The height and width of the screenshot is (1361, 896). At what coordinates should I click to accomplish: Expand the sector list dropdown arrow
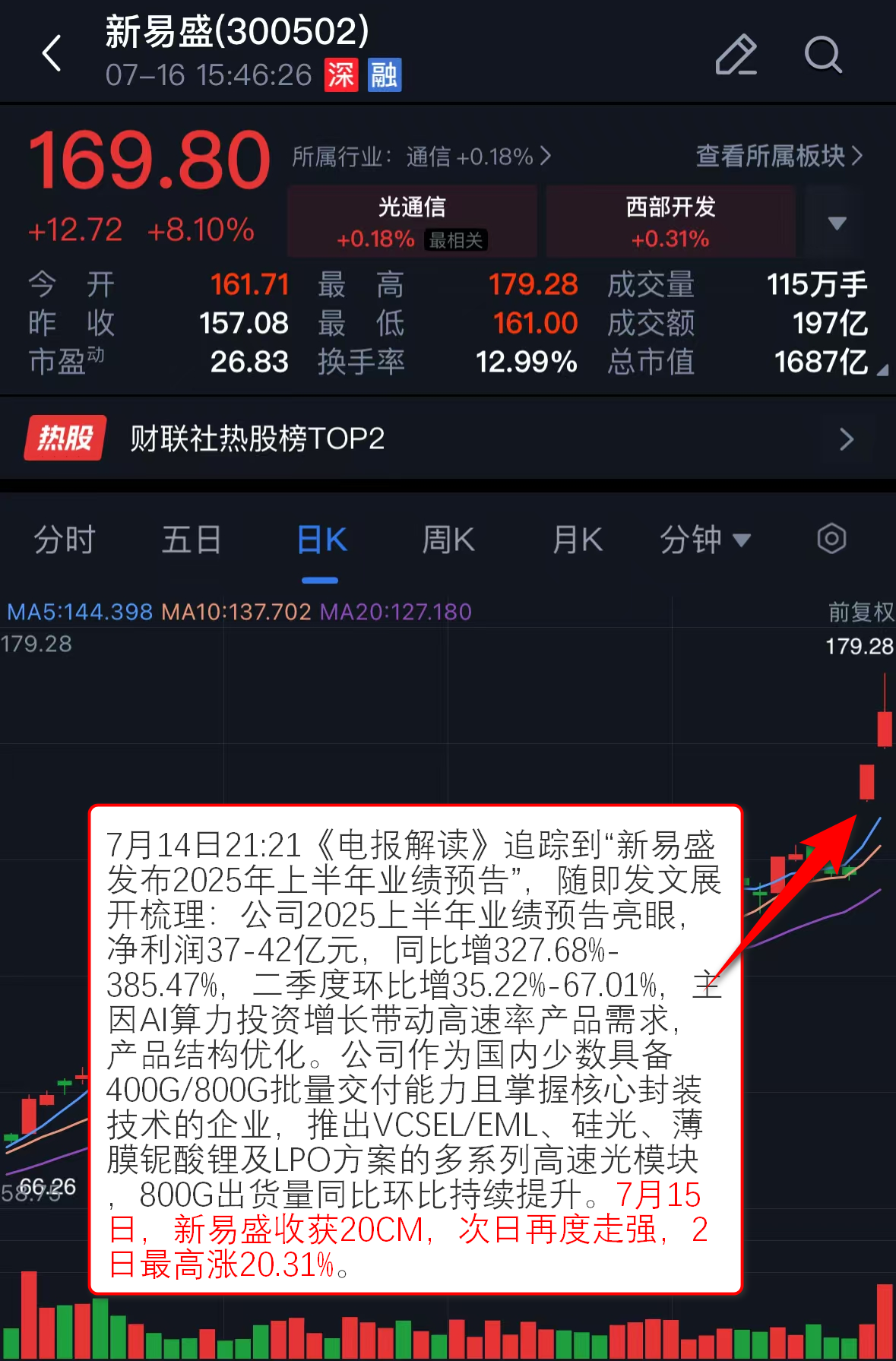click(837, 223)
